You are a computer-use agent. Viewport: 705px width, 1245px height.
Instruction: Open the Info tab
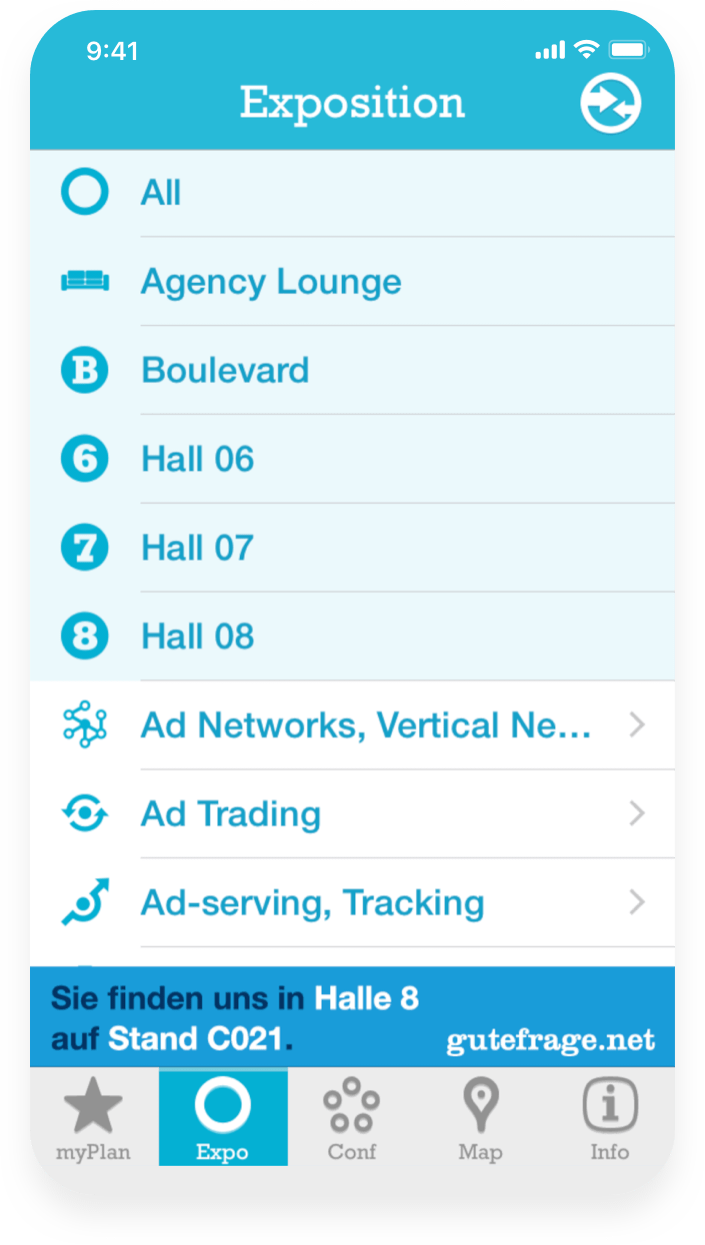pos(609,1117)
